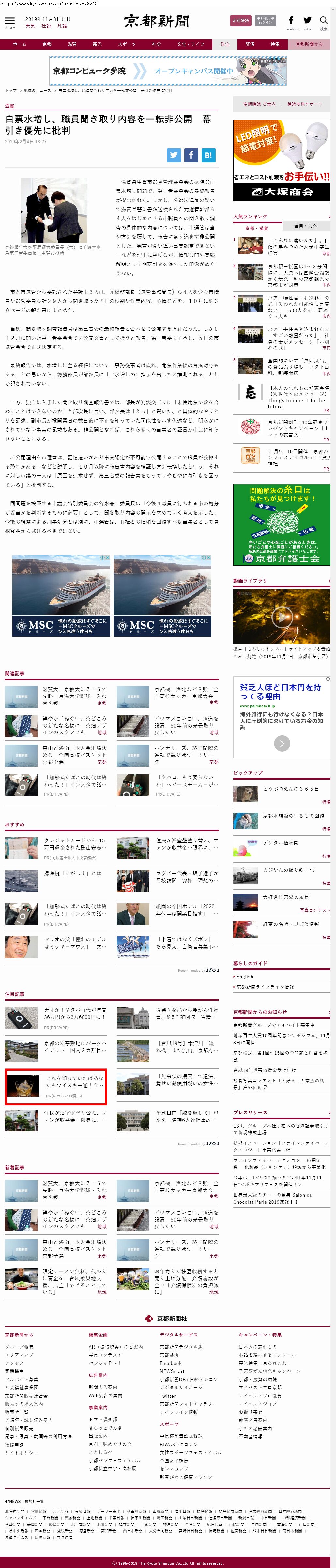
Task: Tap the 定期購読 subscribe button
Action: click(x=241, y=21)
